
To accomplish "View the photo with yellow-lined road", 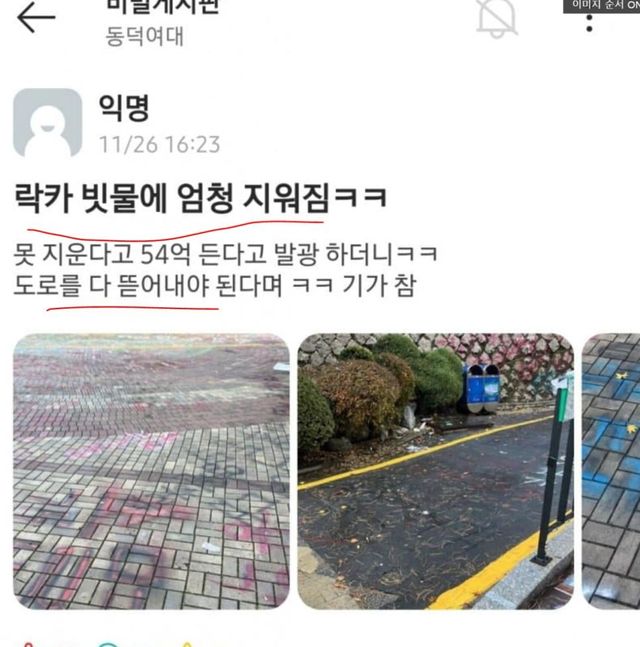I will [x=435, y=471].
